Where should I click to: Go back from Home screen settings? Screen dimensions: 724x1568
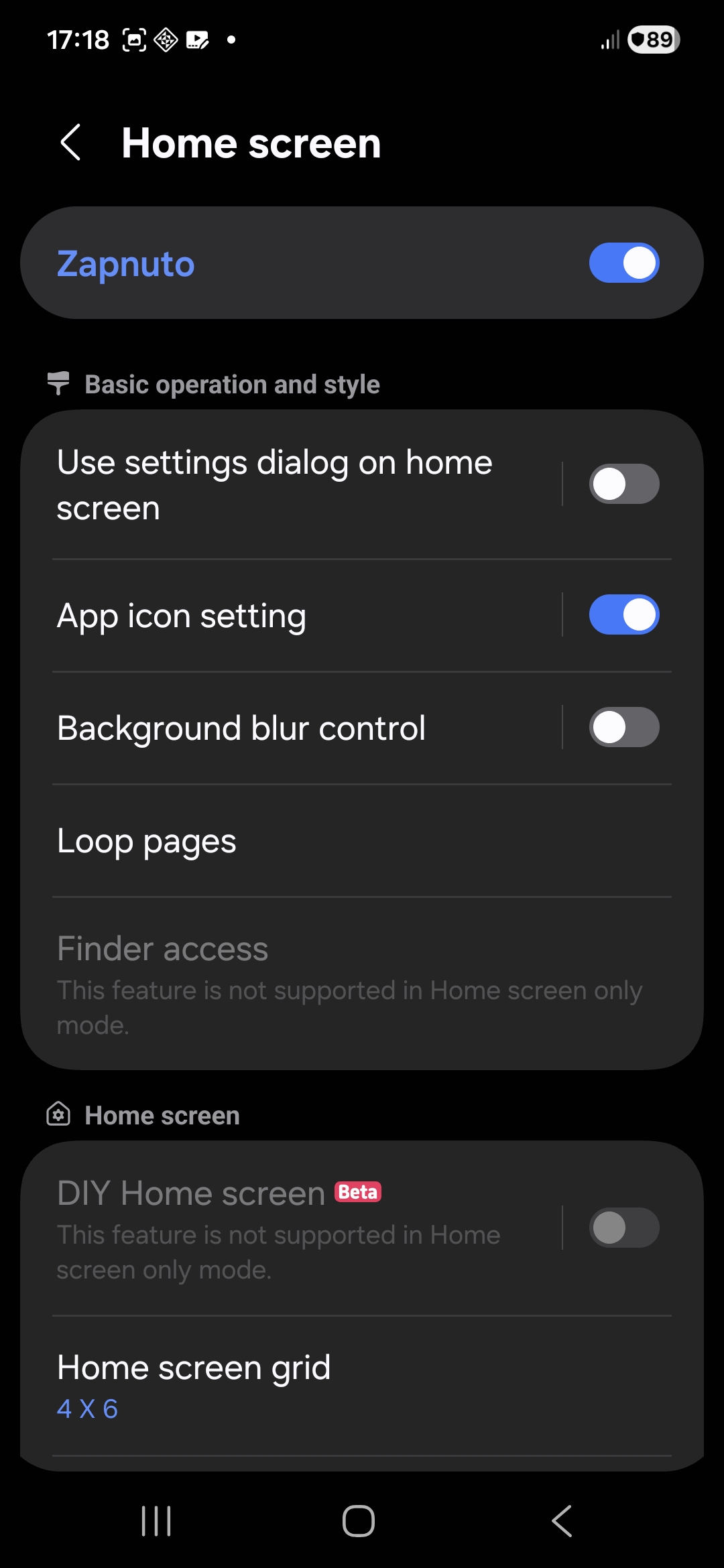click(x=70, y=142)
